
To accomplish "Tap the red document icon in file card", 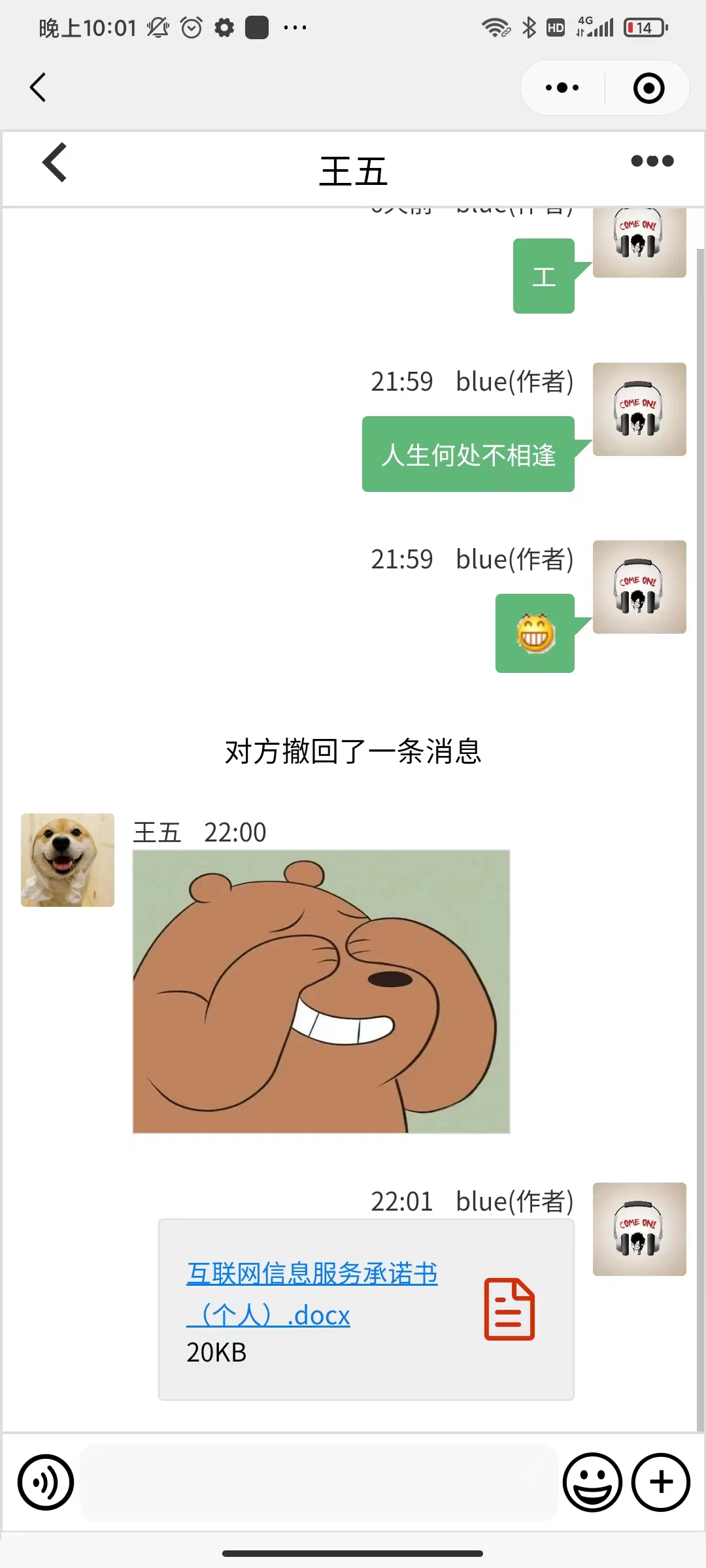I will point(509,1309).
